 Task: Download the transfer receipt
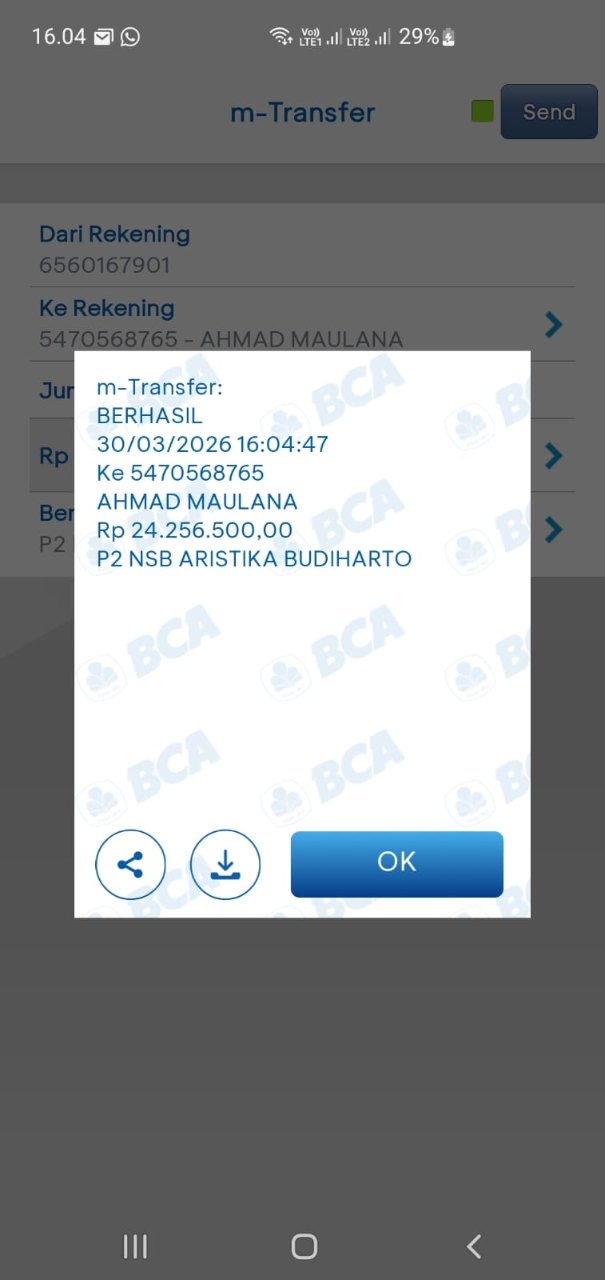(x=225, y=865)
